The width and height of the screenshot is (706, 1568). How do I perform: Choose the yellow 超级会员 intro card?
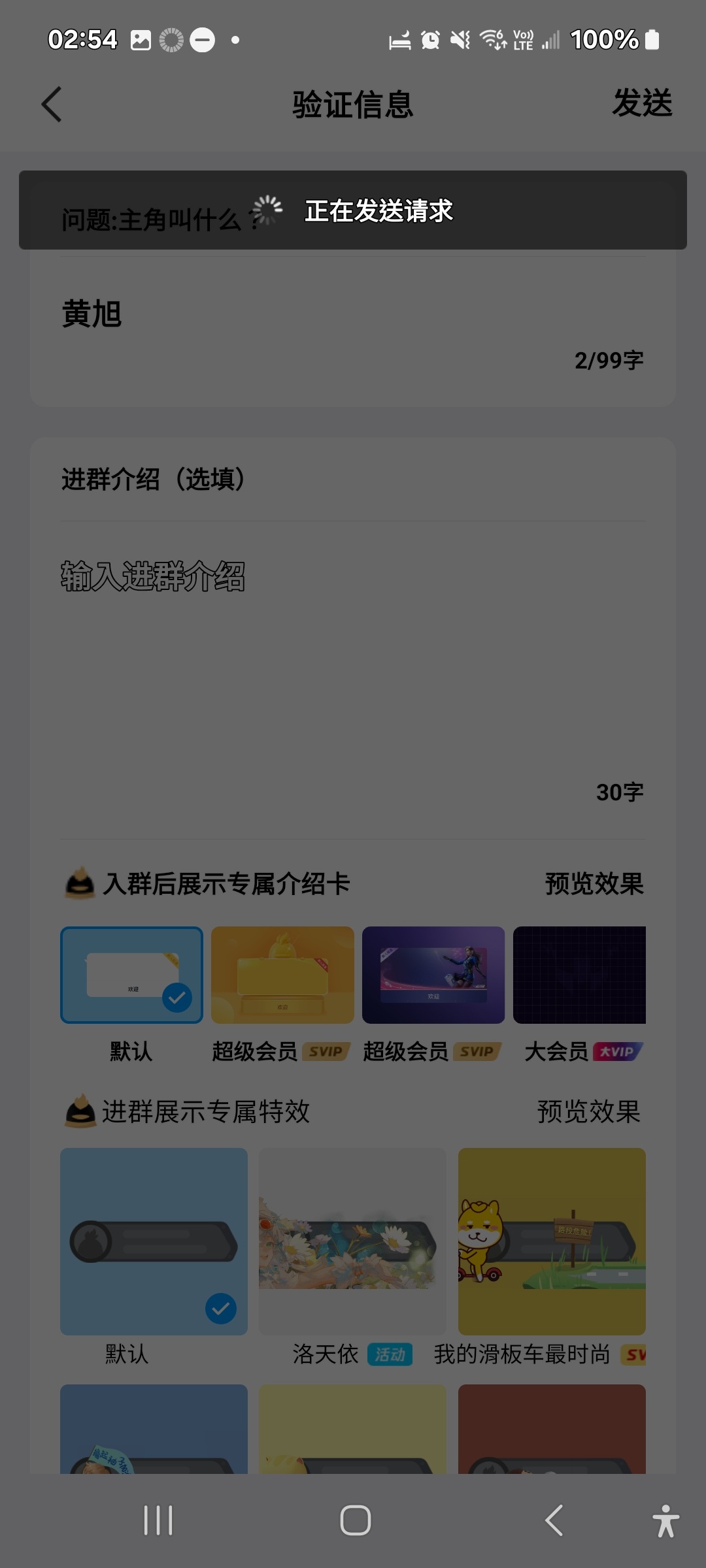[x=282, y=975]
